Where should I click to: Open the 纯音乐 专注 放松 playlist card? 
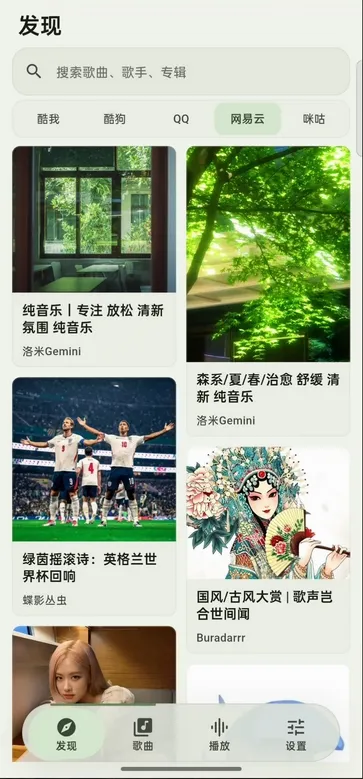pos(94,256)
